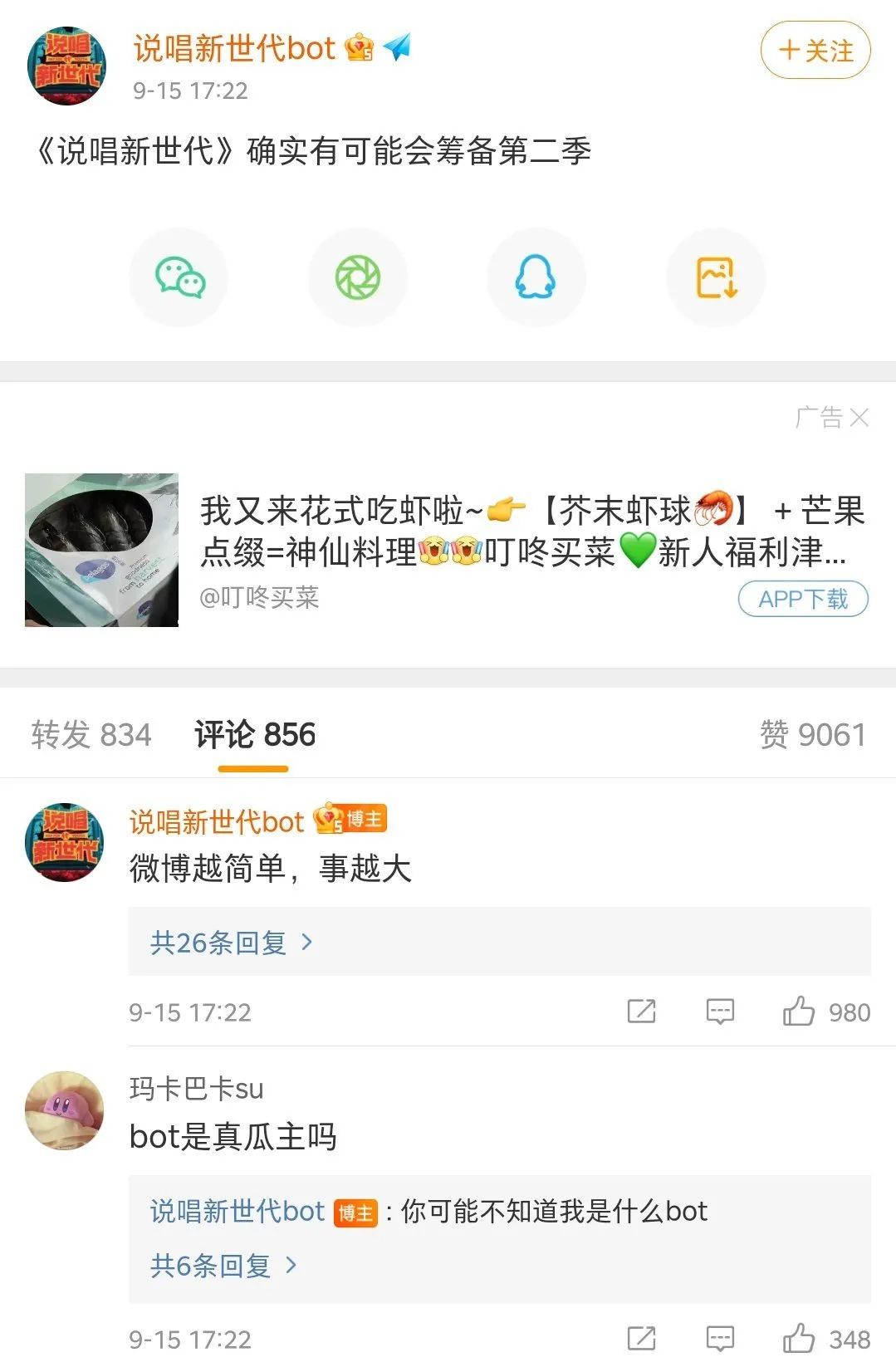Share the post to QQ
Viewport: 896px width, 1362px height.
coord(536,278)
